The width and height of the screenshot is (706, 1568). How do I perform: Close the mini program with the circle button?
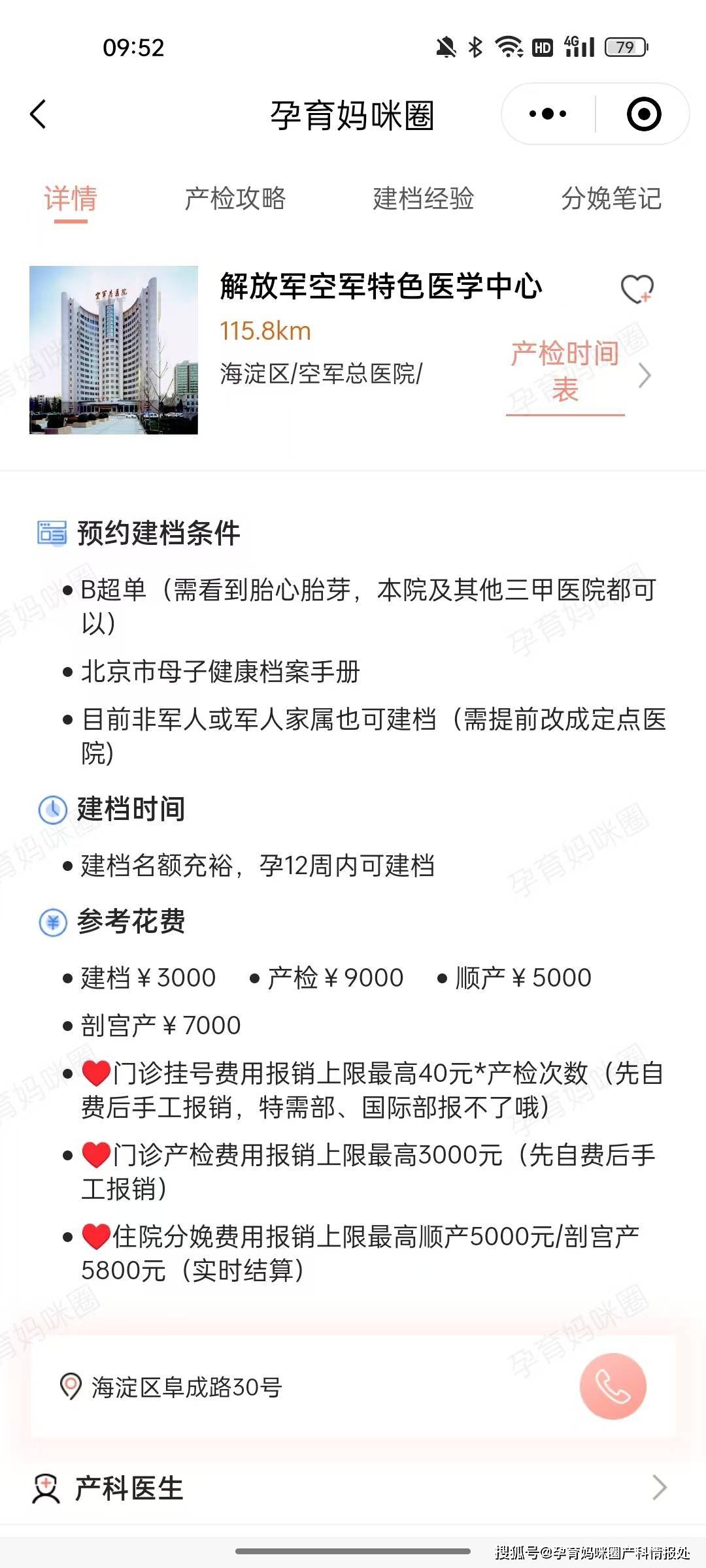pos(643,114)
